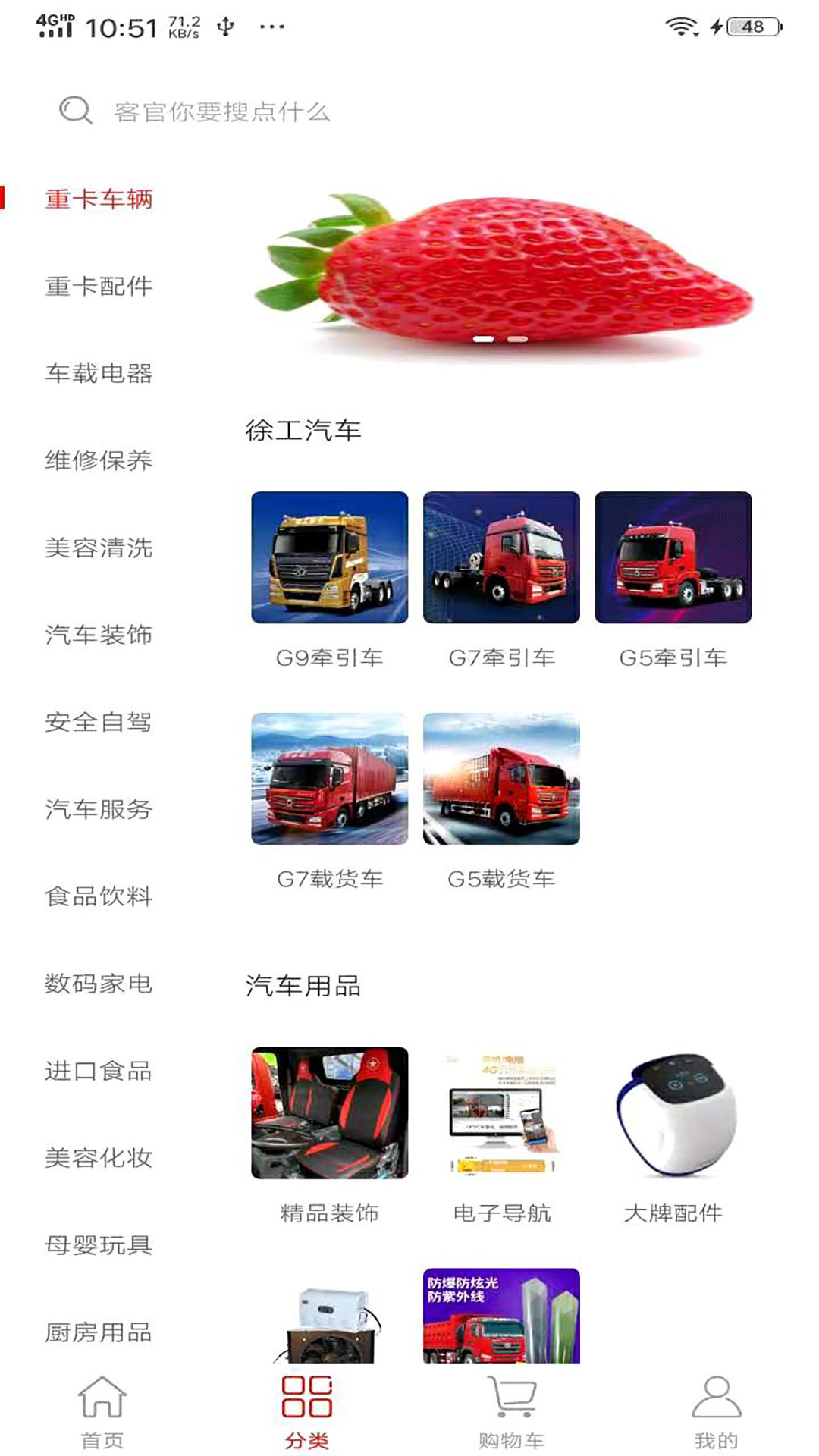Screen dimensions: 819x1456
Task: Select the 母婴玩具 category
Action: tap(99, 1244)
